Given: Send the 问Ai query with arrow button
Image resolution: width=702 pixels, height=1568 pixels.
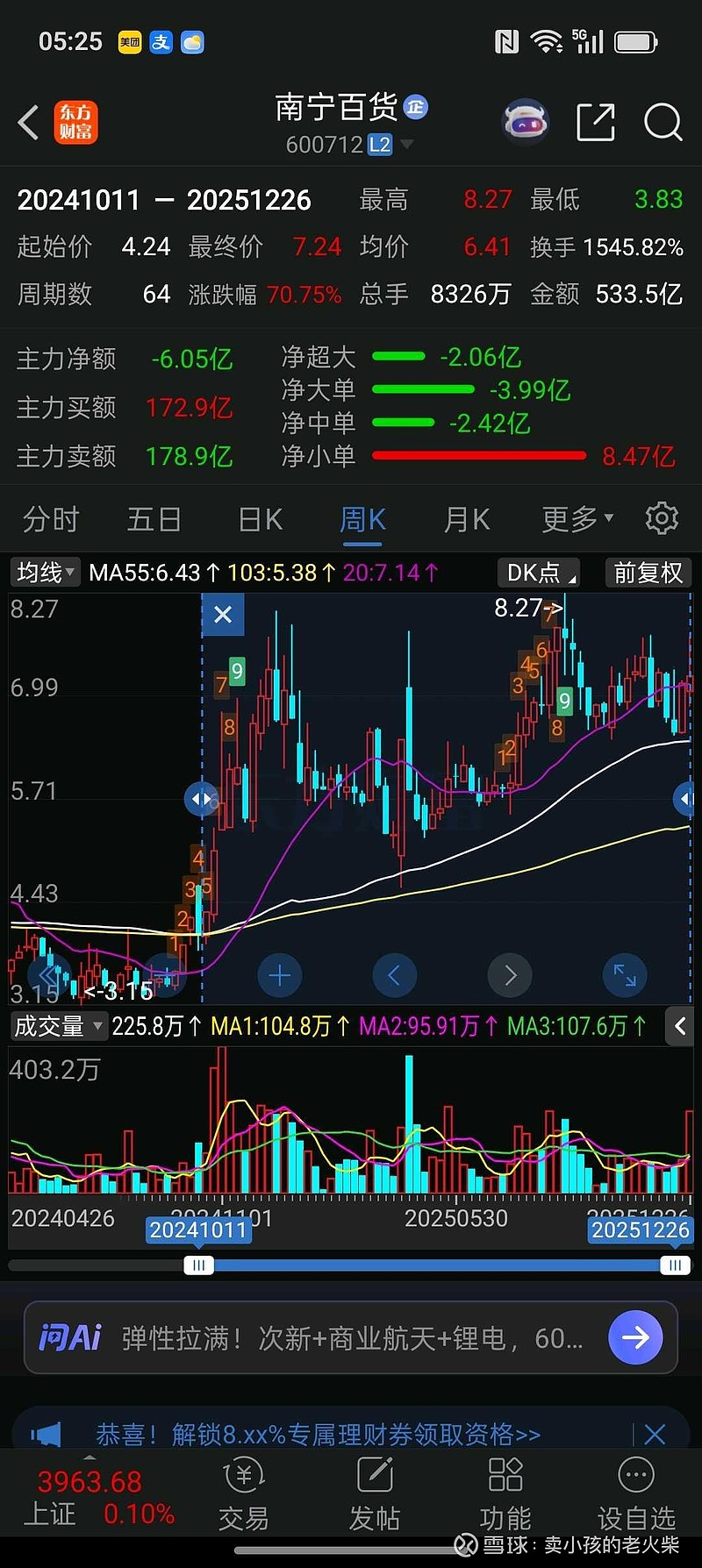Looking at the screenshot, I should (x=635, y=1337).
